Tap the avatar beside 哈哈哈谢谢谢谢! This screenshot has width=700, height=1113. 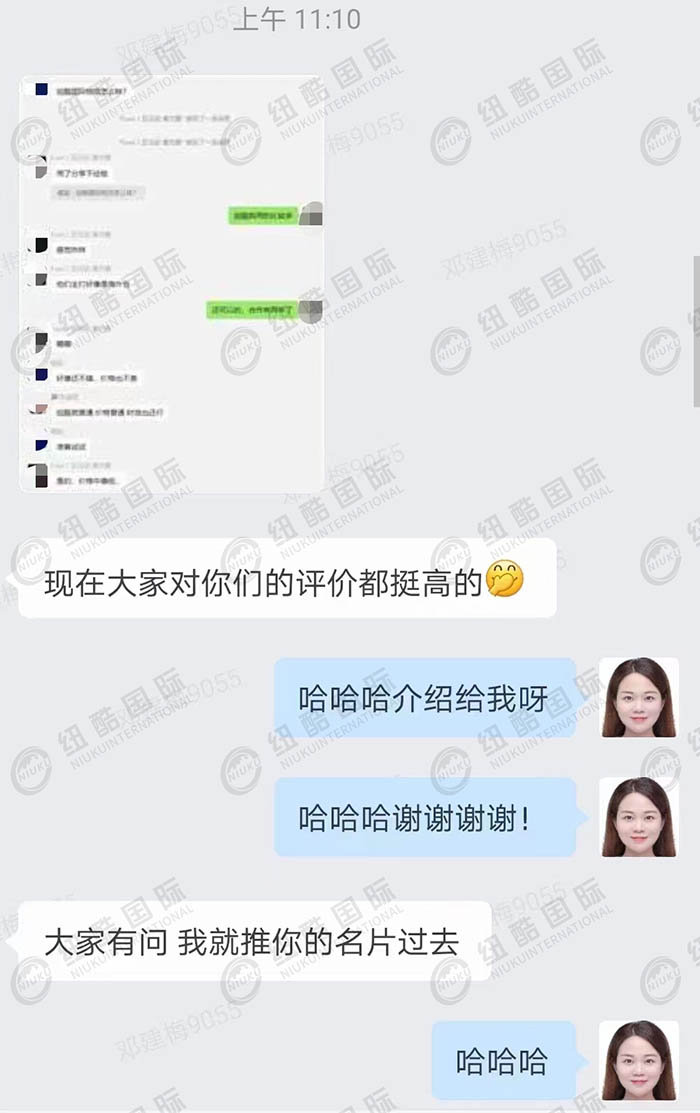[638, 817]
